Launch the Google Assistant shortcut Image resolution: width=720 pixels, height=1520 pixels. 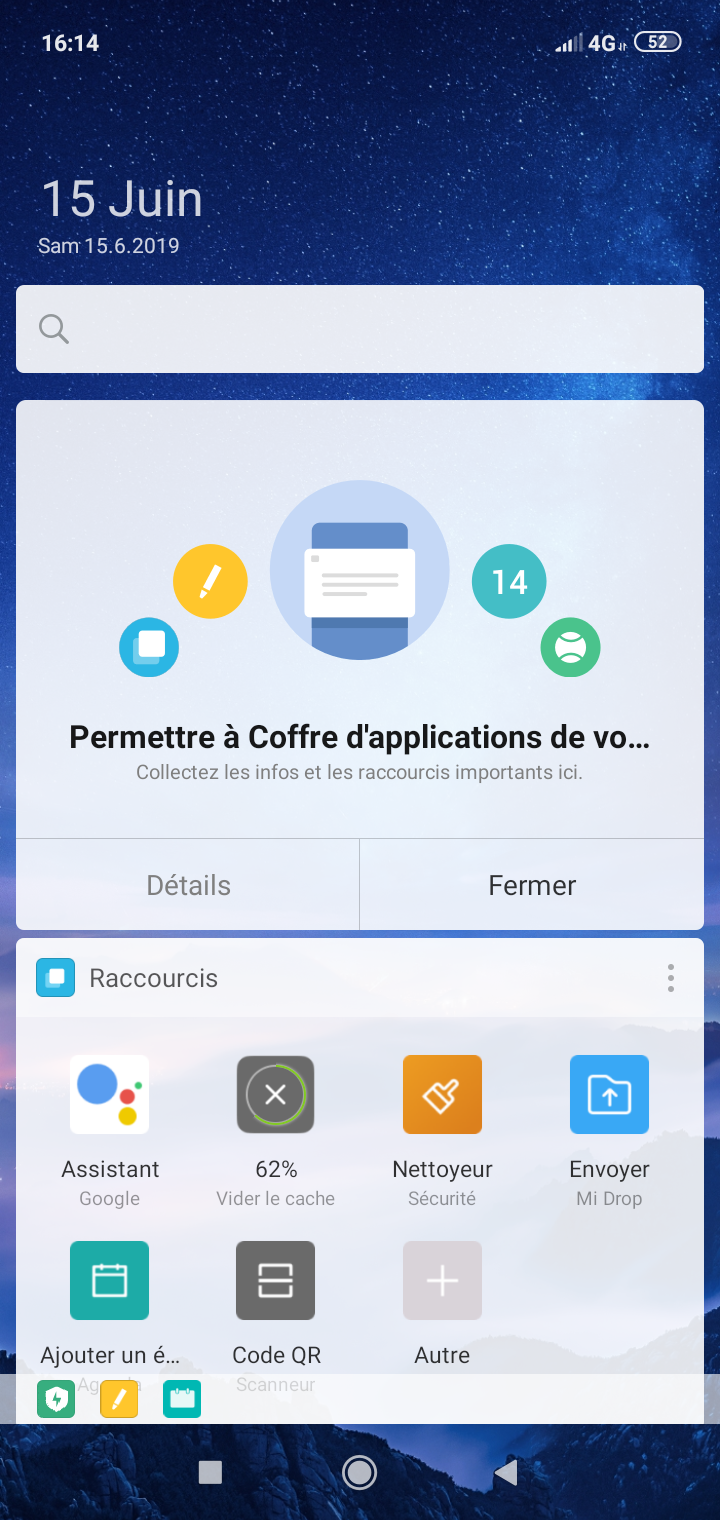point(110,1095)
